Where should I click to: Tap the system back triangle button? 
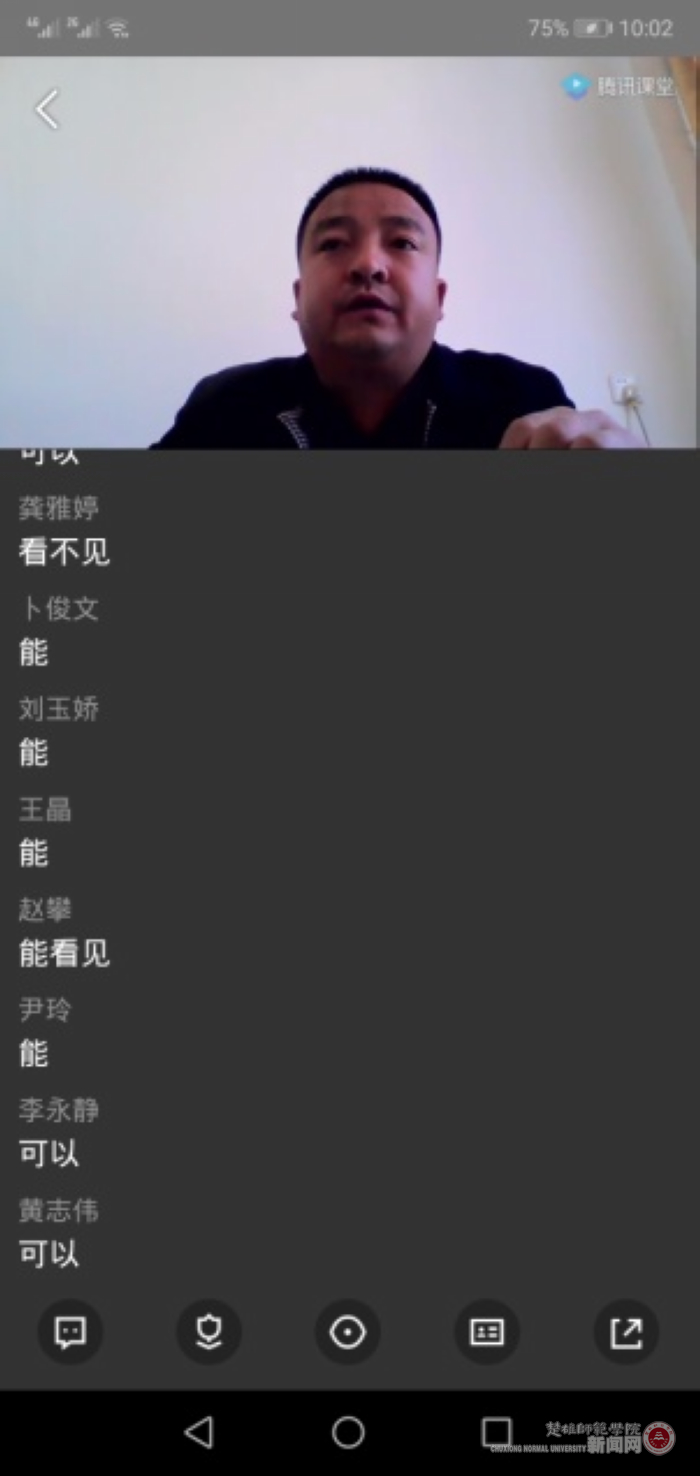[x=199, y=1432]
